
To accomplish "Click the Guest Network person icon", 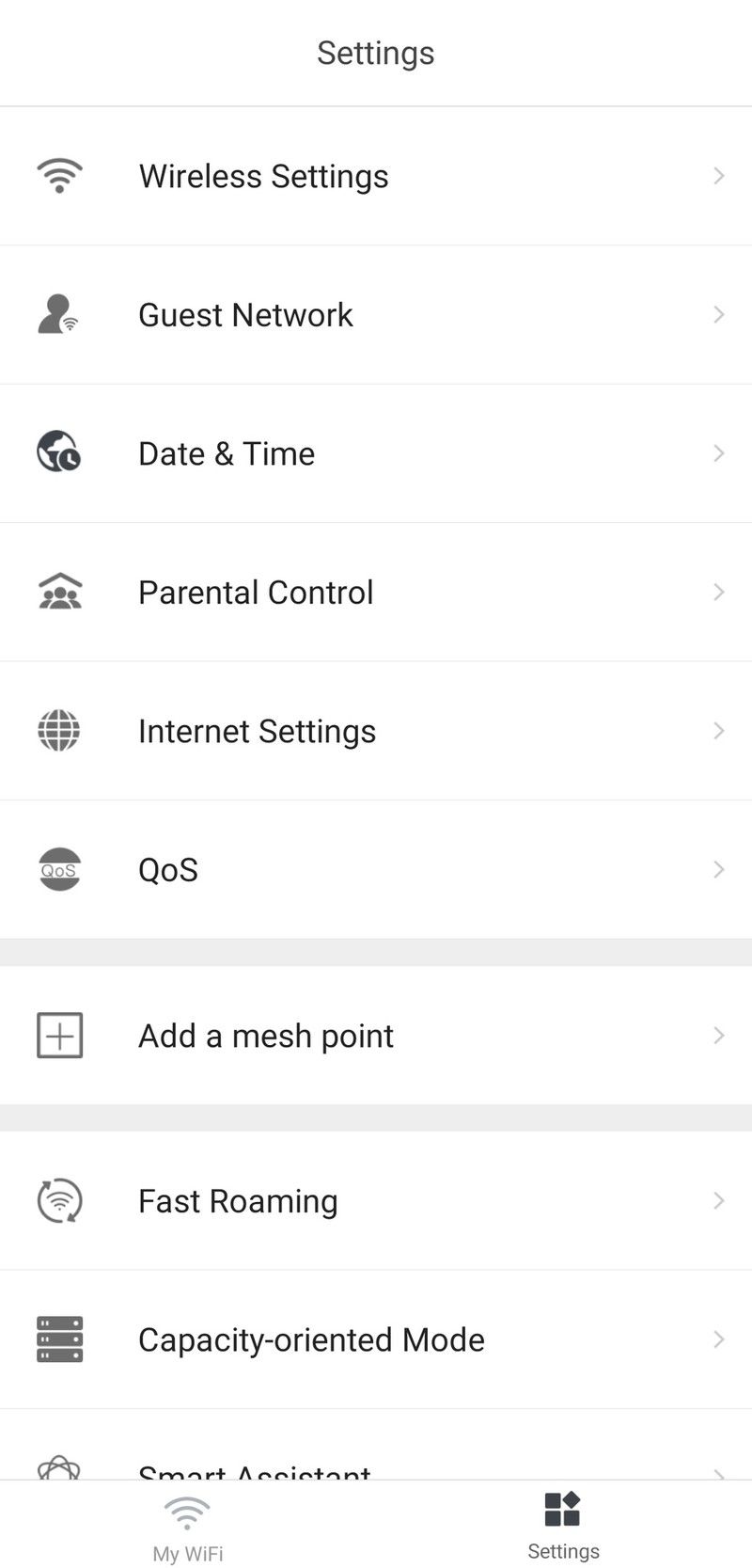I will pos(59,314).
